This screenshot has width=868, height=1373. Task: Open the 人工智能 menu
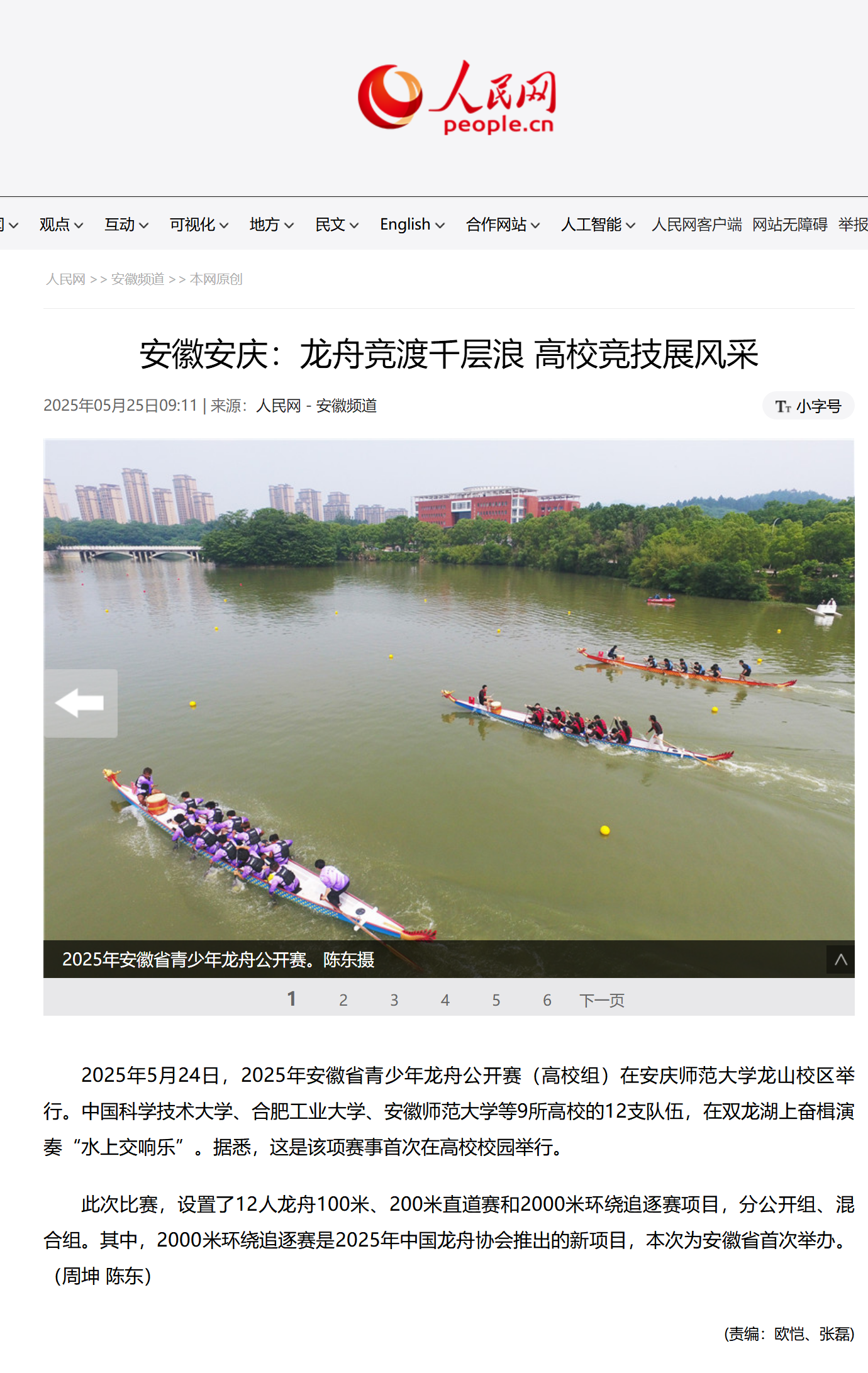tap(598, 225)
